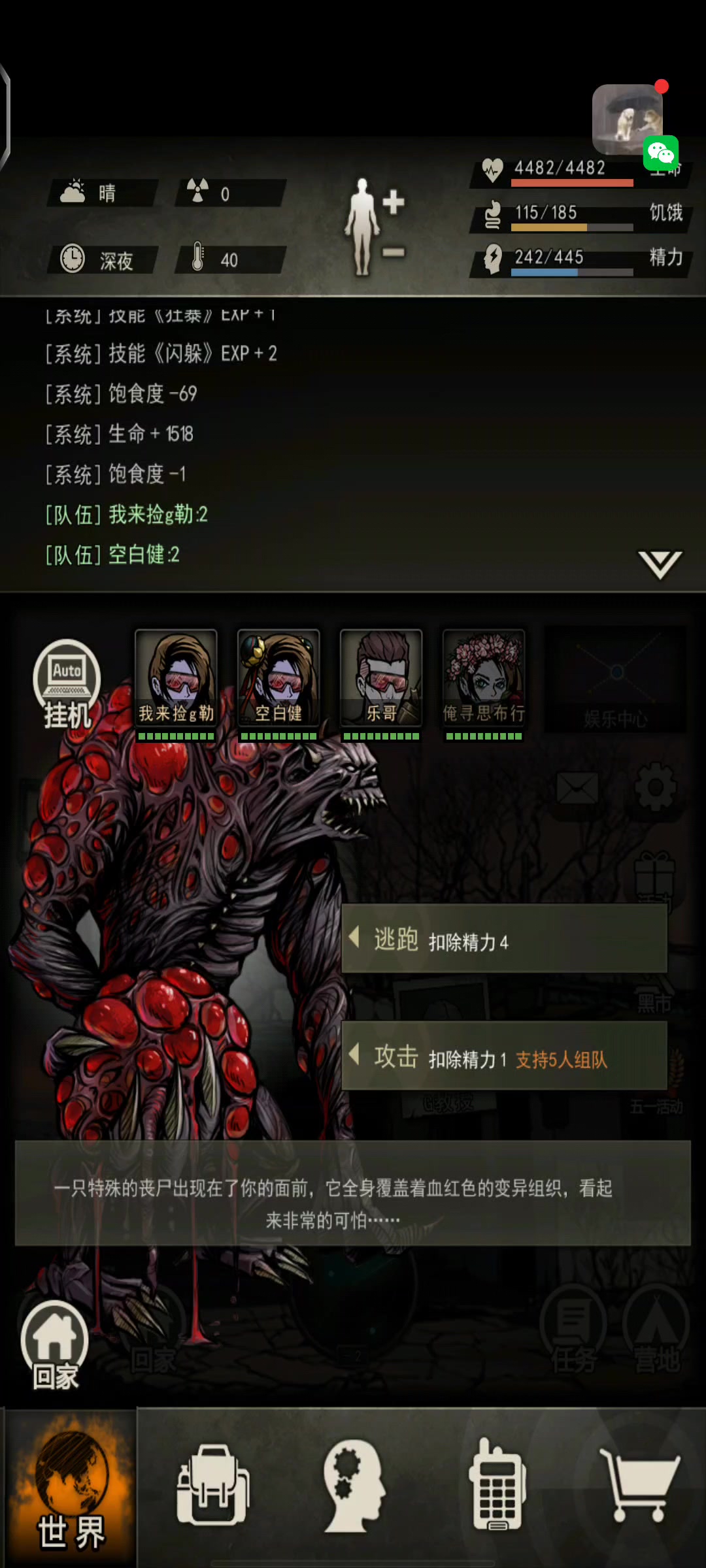The width and height of the screenshot is (706, 1568).
Task: Enable the 挂机 auto mode
Action: (66, 685)
